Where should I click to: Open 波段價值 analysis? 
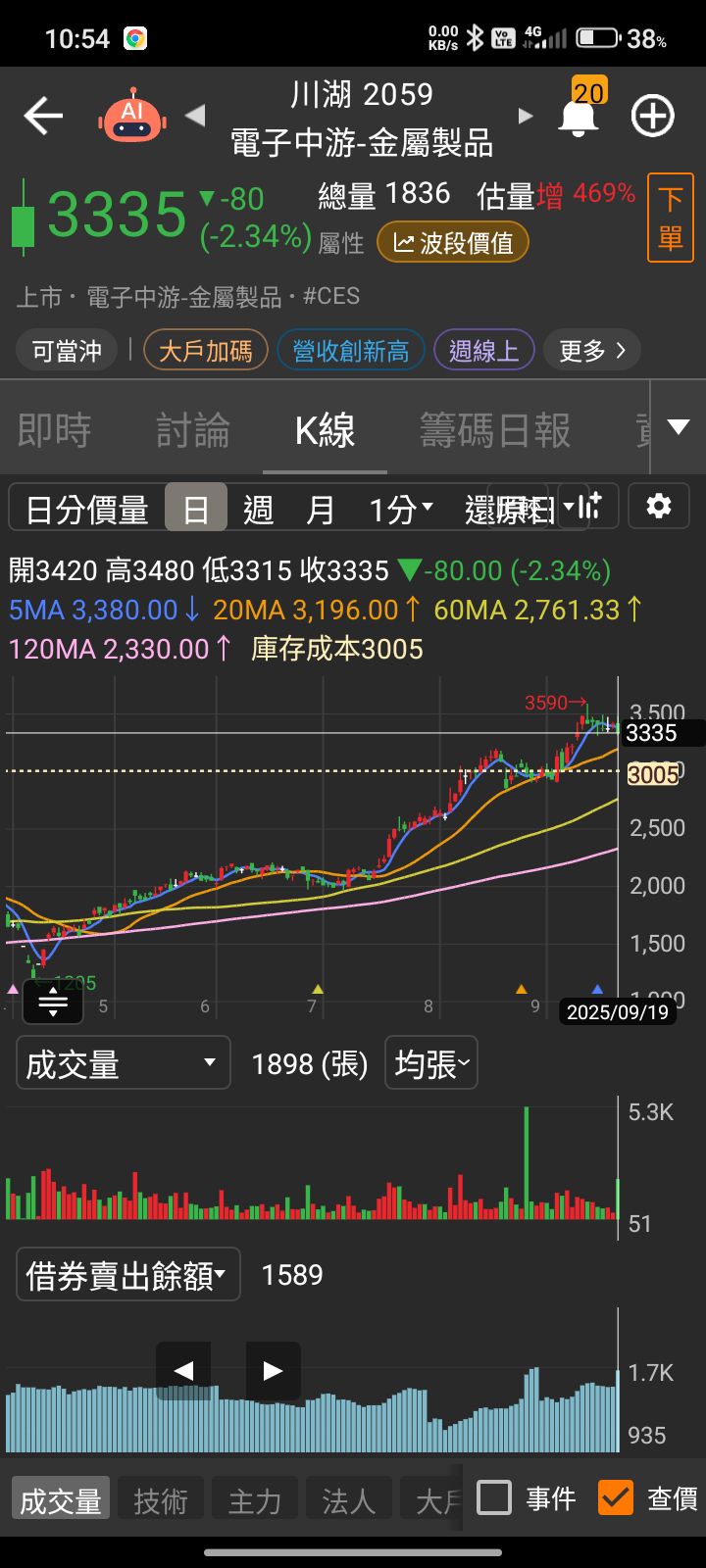453,242
